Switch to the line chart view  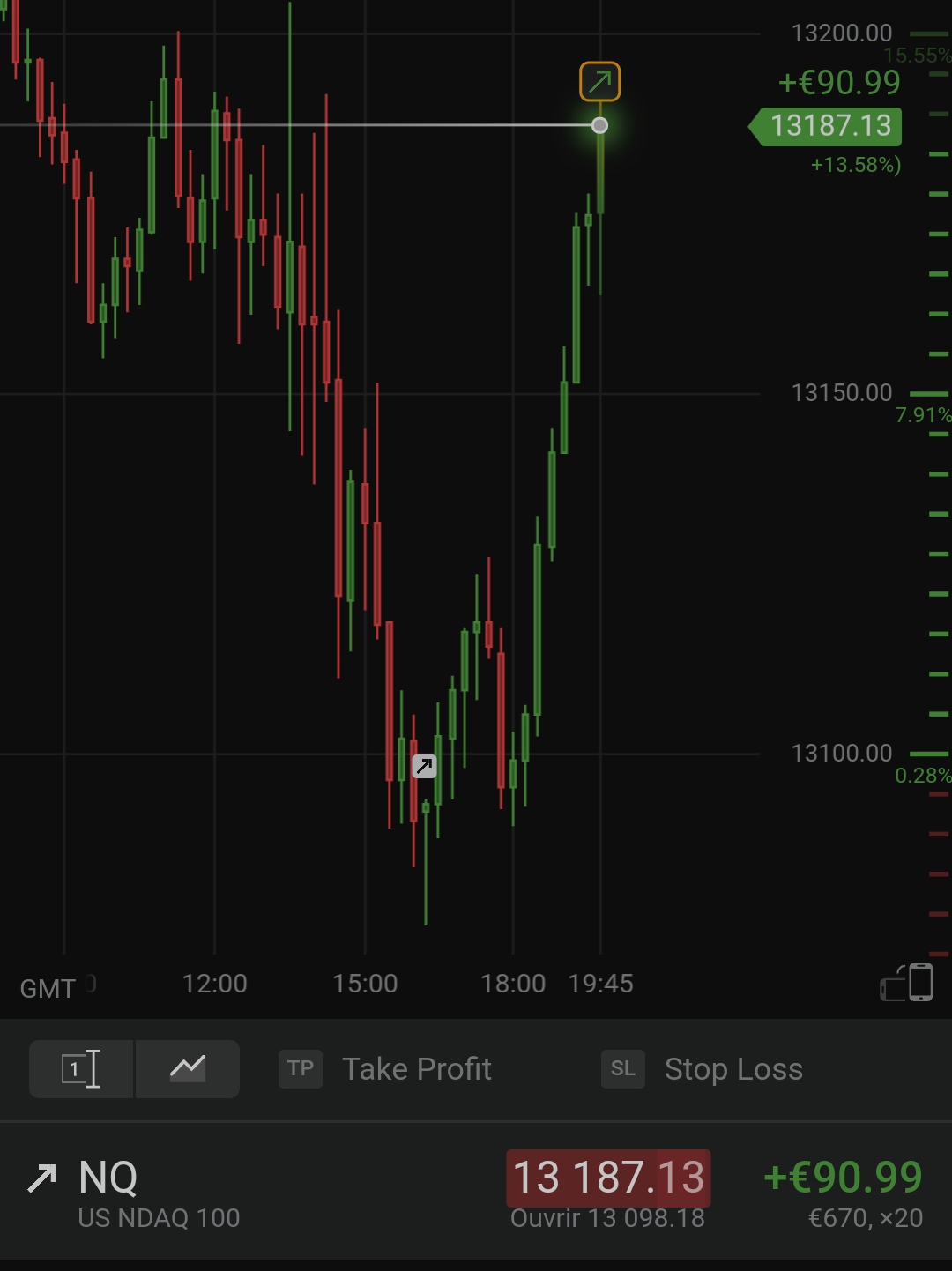point(188,1069)
